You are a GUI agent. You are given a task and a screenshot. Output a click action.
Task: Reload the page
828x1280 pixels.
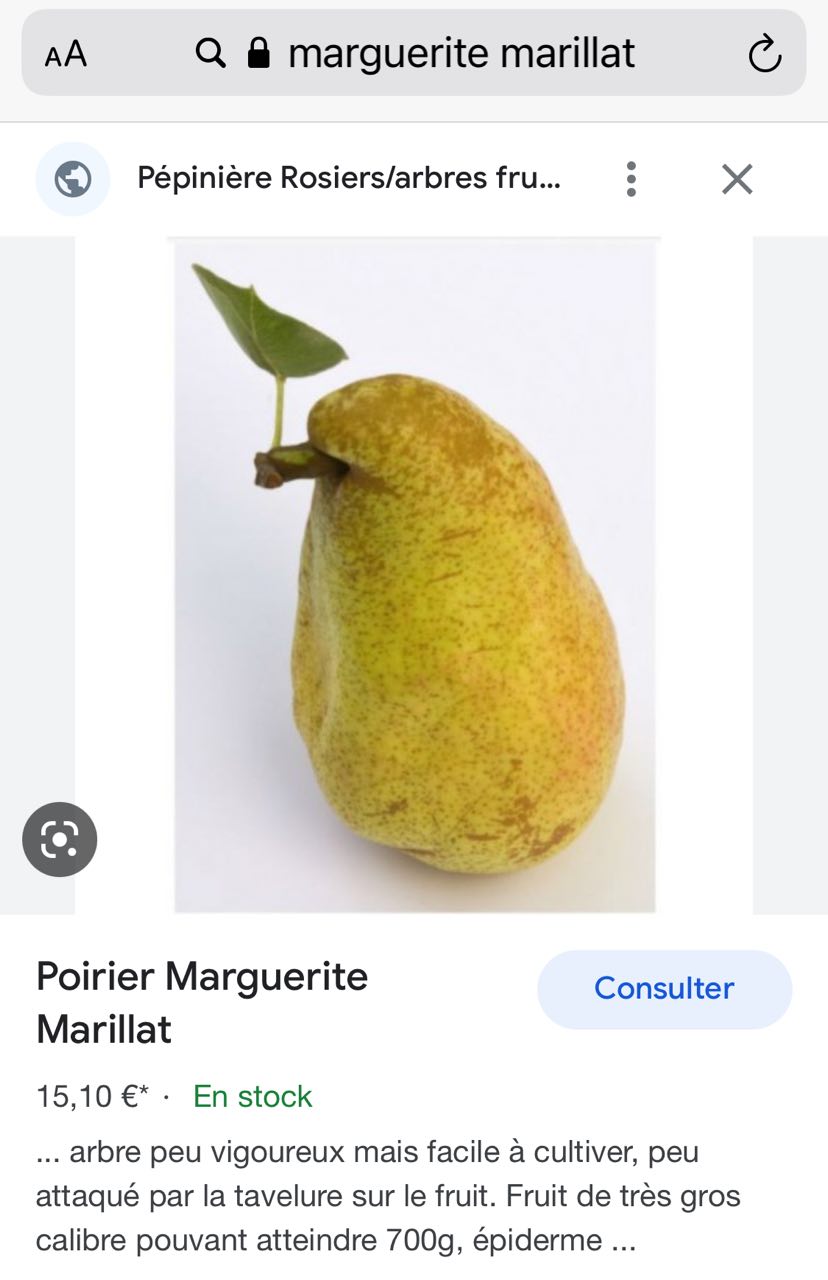click(x=764, y=54)
